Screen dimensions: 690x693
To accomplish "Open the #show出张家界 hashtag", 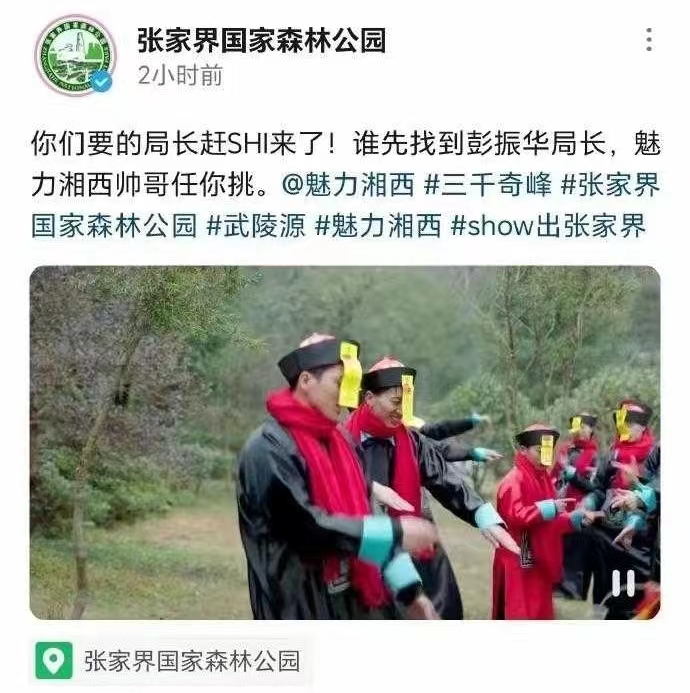I will [548, 225].
